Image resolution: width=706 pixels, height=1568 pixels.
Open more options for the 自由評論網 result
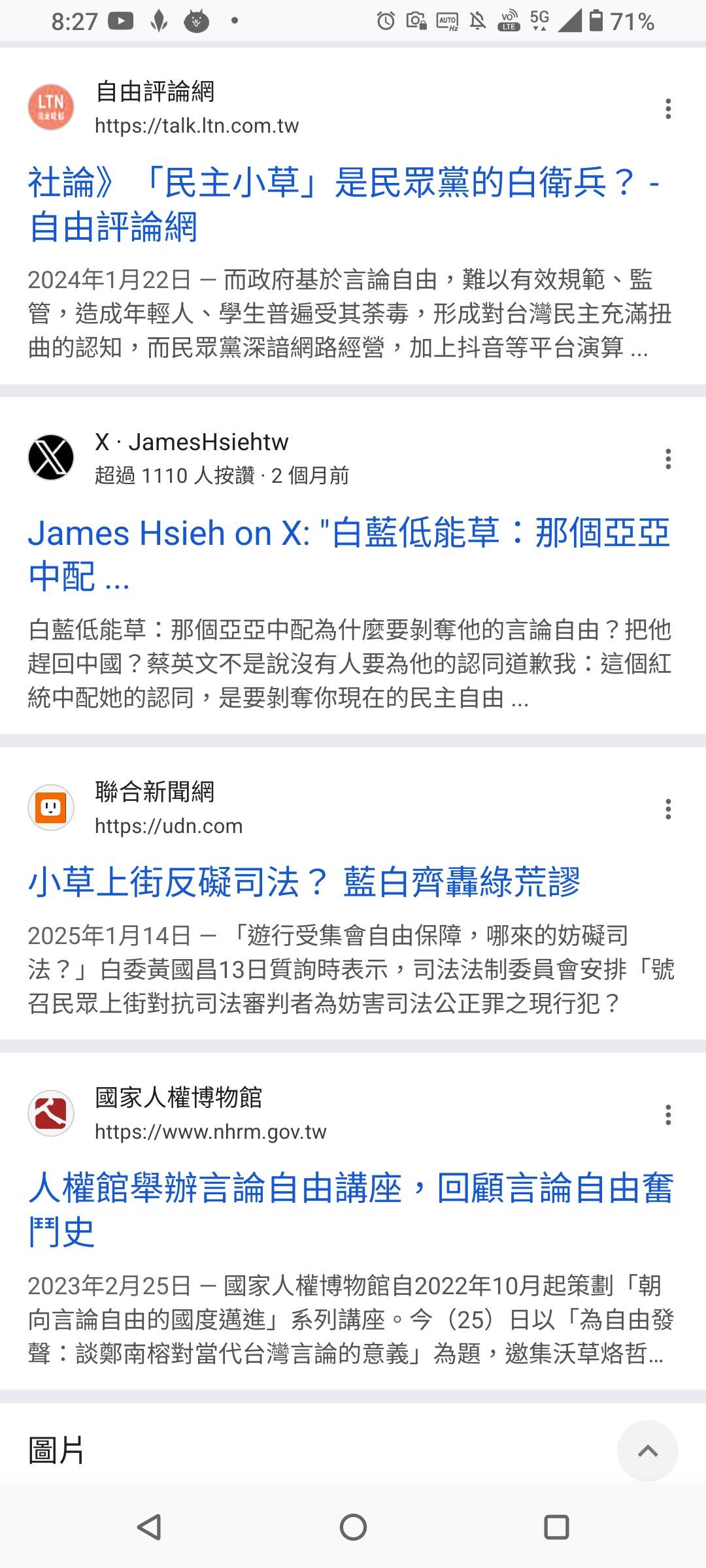pyautogui.click(x=667, y=108)
